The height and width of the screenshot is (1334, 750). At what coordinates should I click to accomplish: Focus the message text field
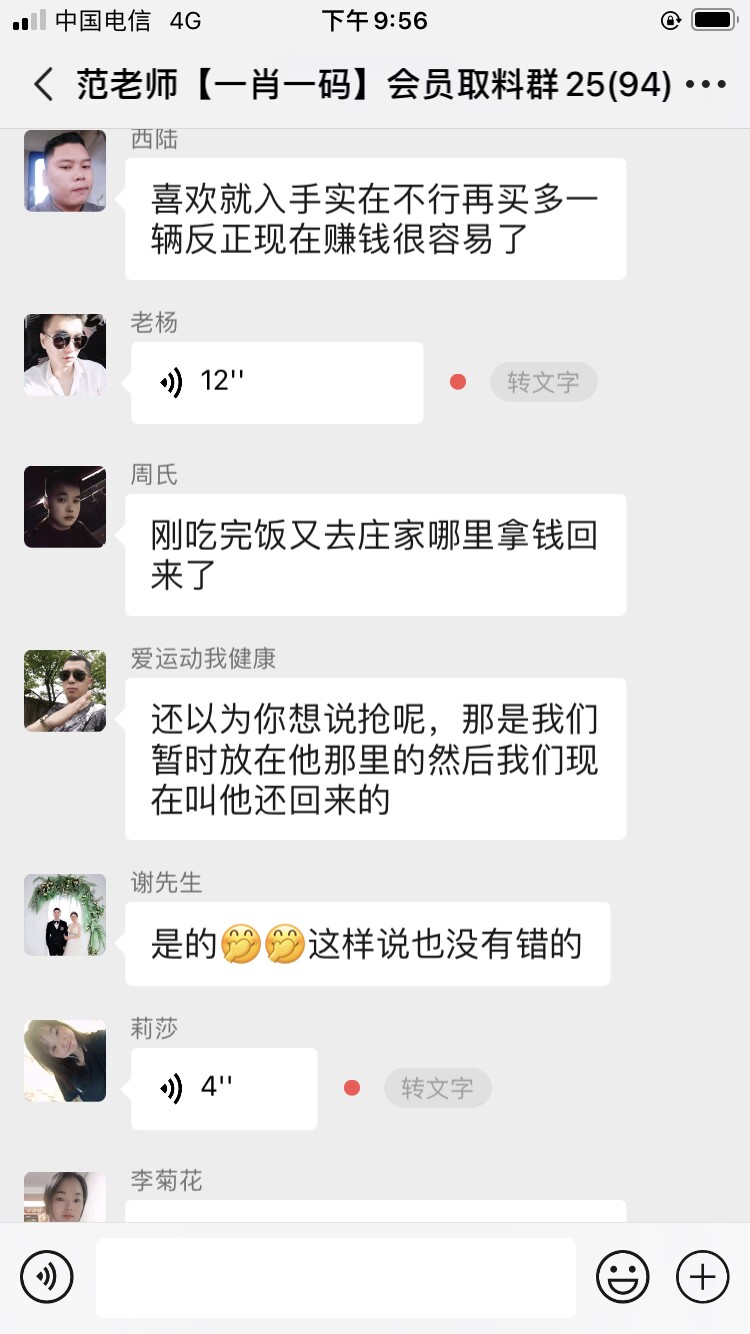pos(336,1277)
